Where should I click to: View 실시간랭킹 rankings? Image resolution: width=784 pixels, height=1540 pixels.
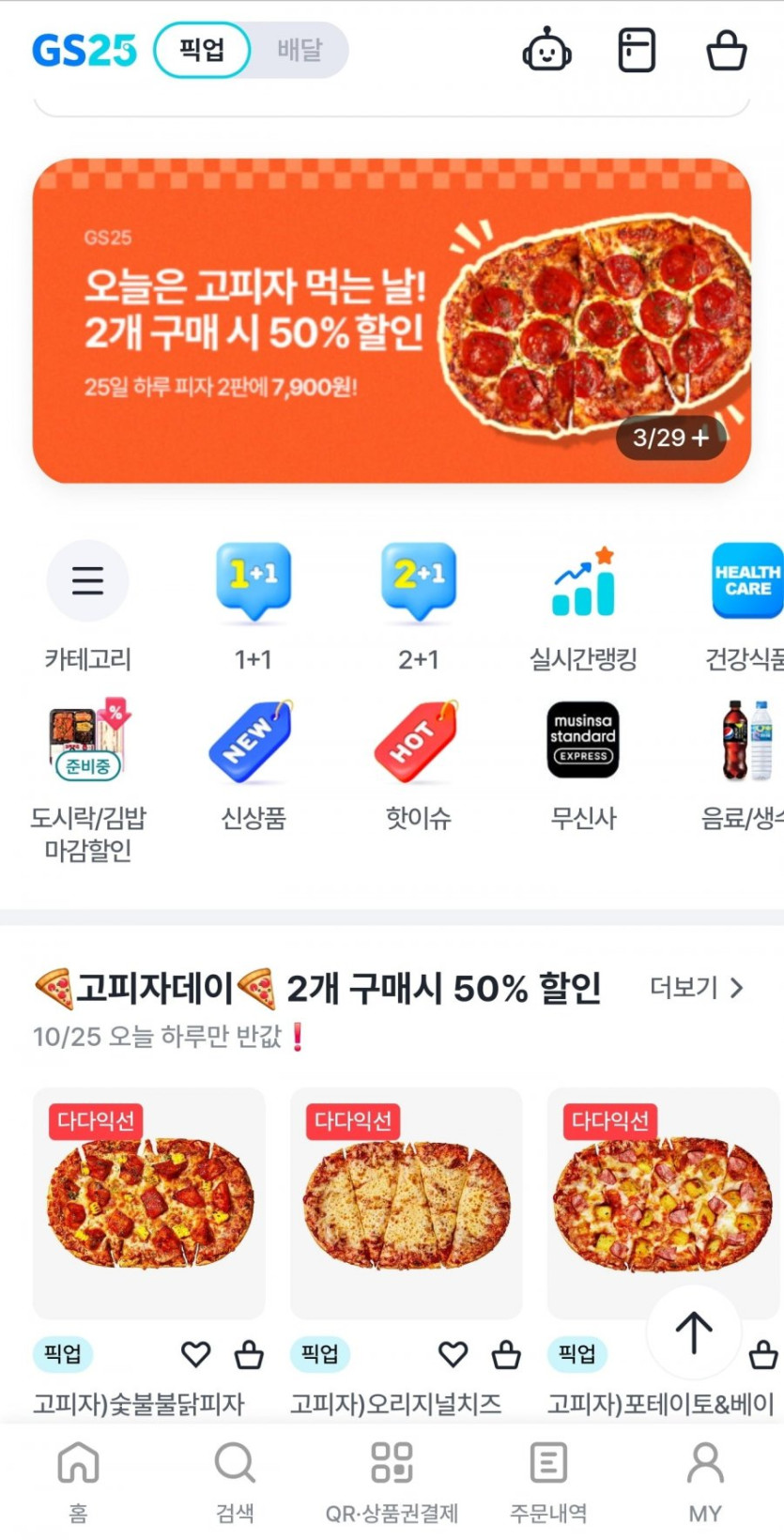[583, 606]
